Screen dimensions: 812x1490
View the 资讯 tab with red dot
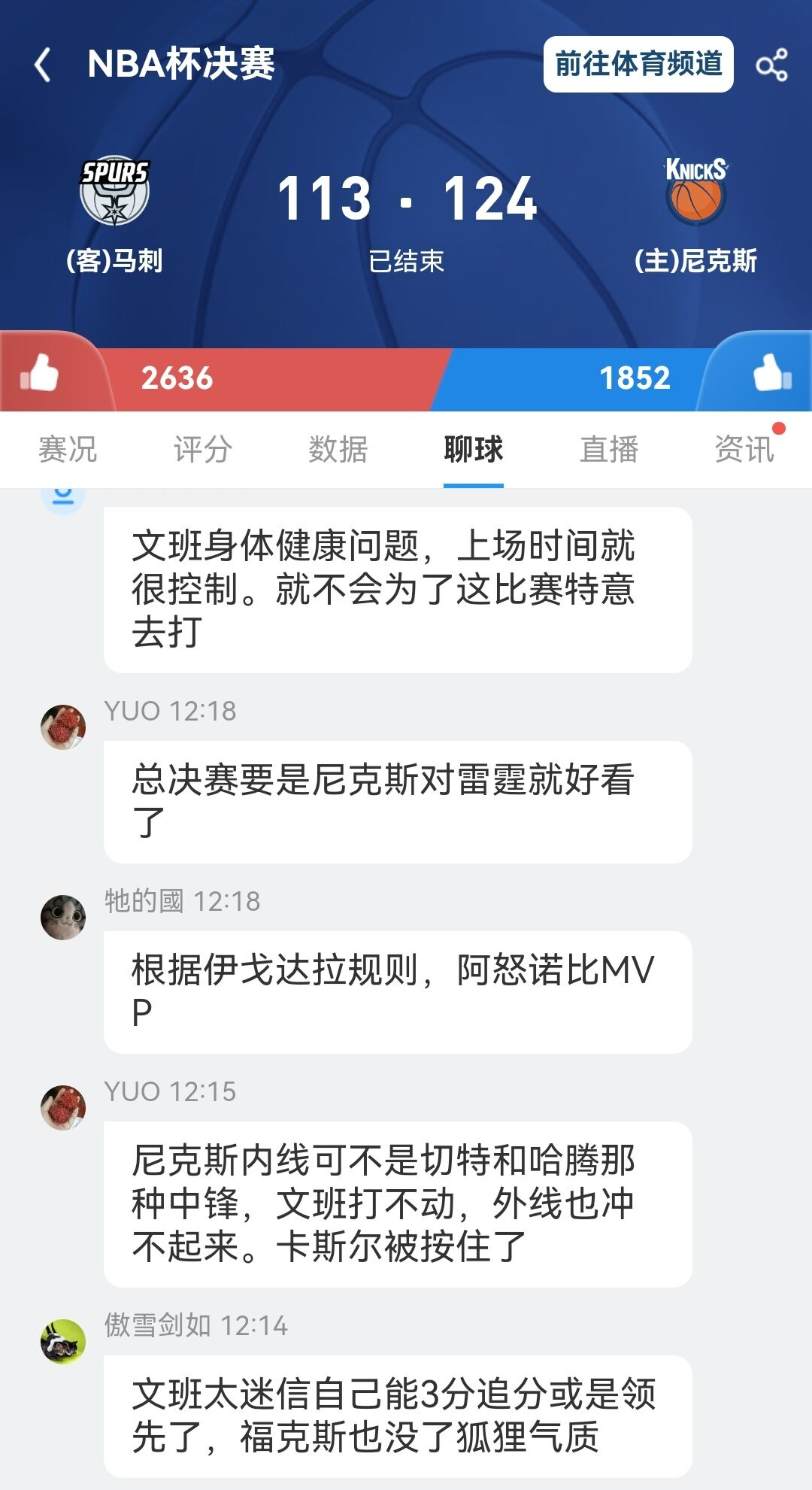tap(744, 449)
